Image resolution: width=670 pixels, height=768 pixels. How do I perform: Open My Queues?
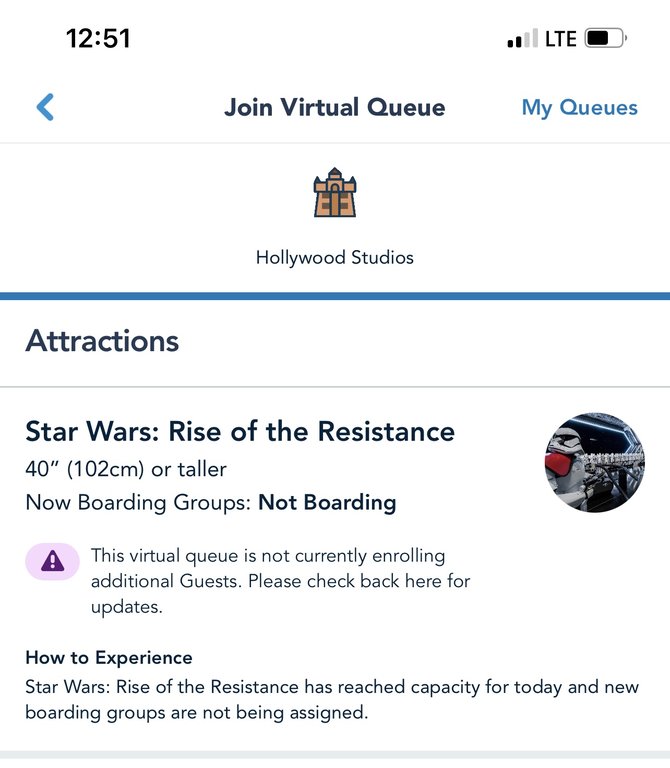pos(579,108)
